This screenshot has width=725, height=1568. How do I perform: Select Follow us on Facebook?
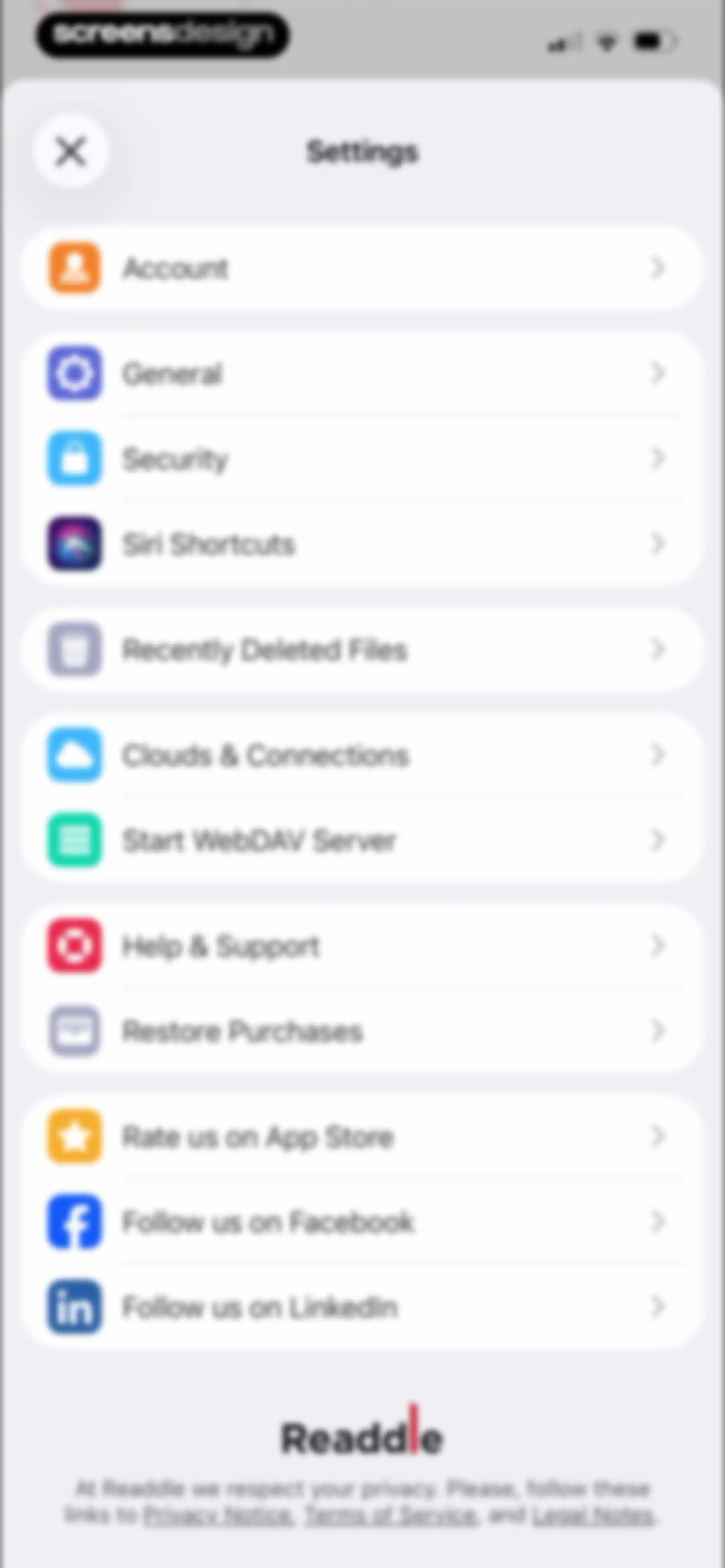coord(363,1221)
